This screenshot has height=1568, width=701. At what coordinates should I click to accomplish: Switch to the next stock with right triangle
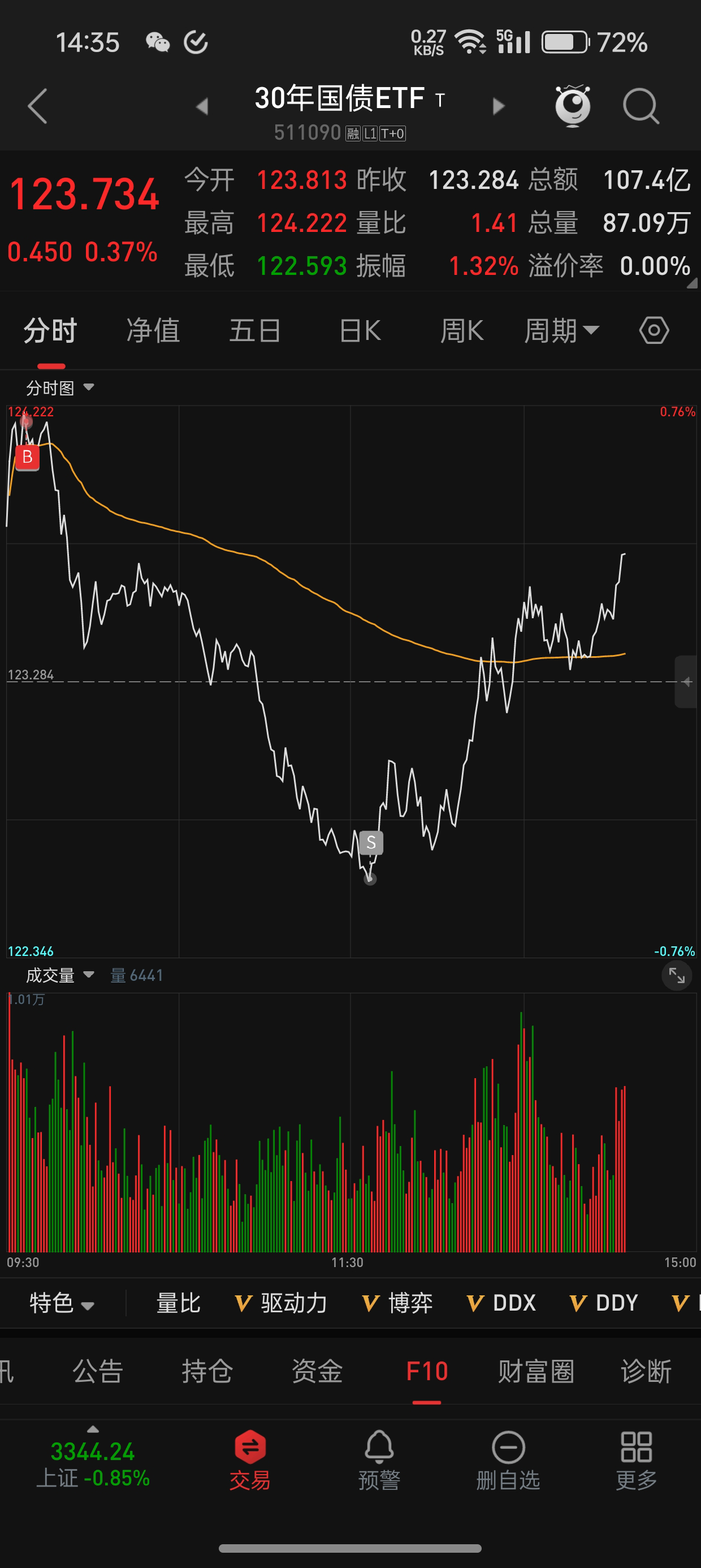click(x=499, y=106)
